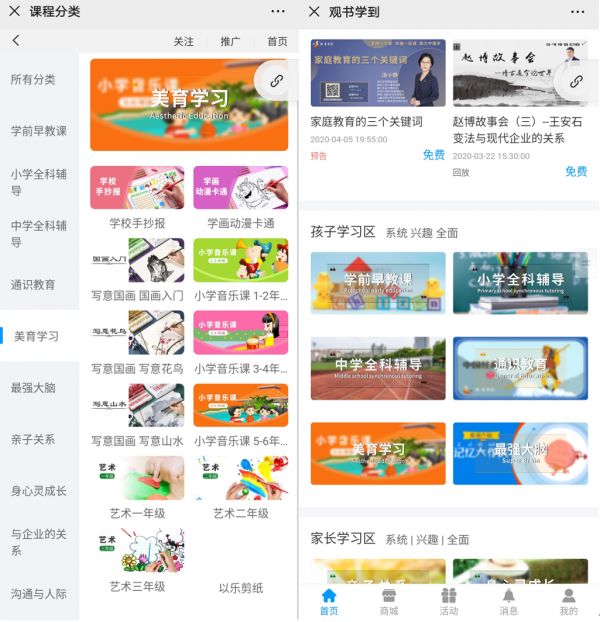Viewport: 600px width, 622px height.
Task: Open overflow menu of 课程分类 page
Action: coord(278,11)
